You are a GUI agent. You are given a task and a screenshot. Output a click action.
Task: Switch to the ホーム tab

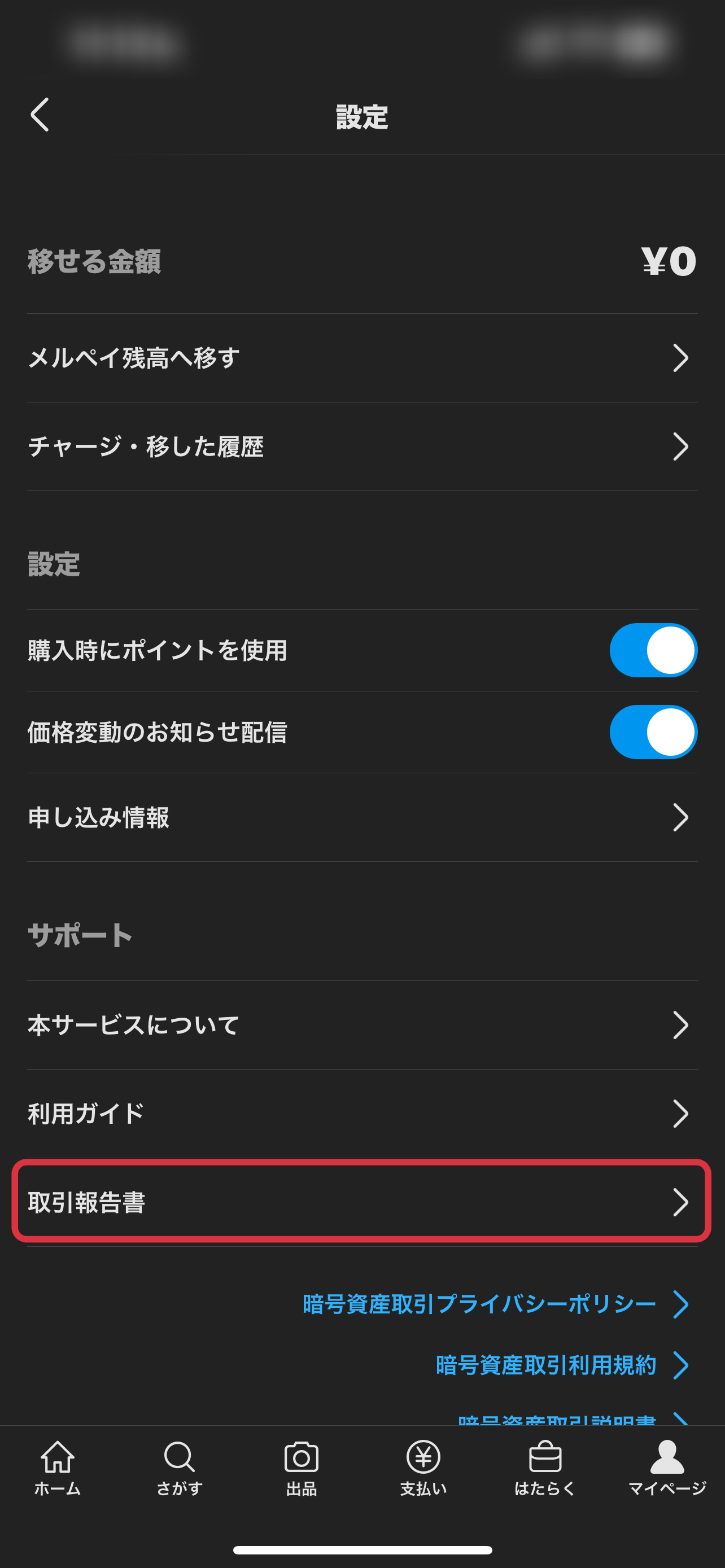point(57,1468)
